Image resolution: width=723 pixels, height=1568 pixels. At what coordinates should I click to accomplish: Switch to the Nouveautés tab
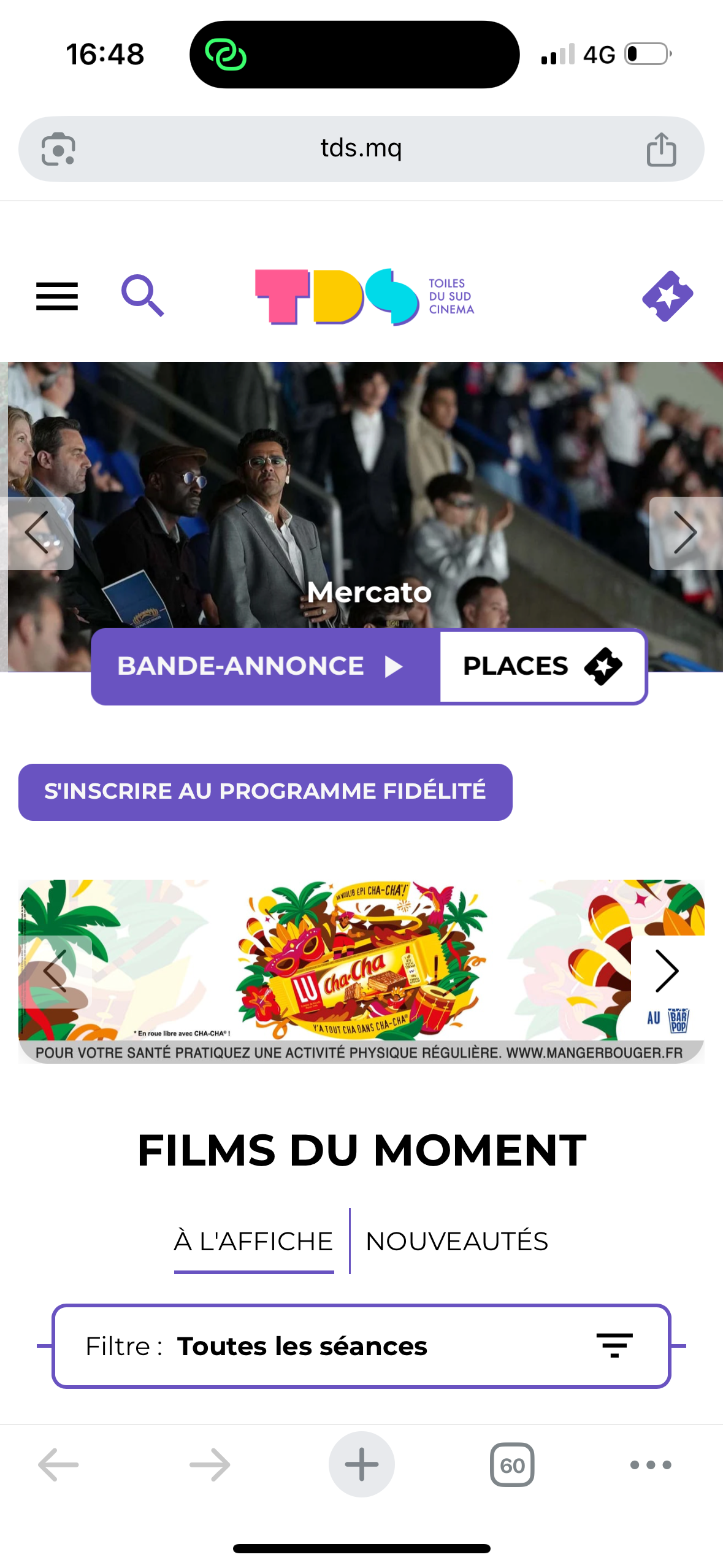457,1241
